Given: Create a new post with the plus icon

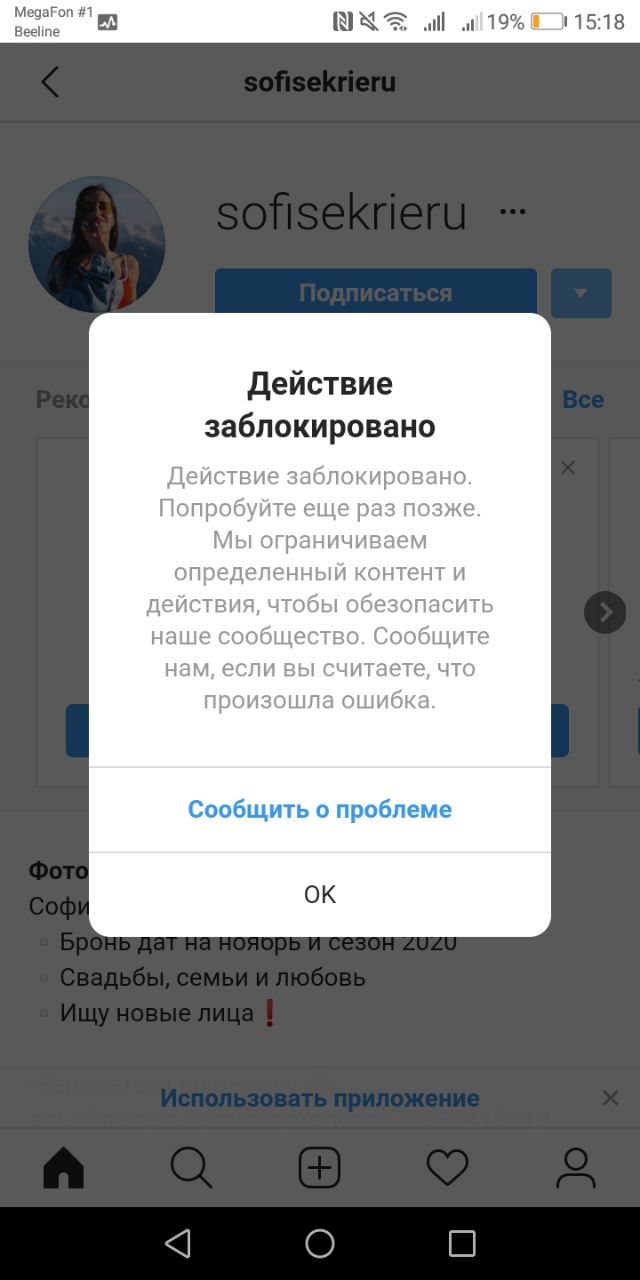Looking at the screenshot, I should pos(320,1167).
